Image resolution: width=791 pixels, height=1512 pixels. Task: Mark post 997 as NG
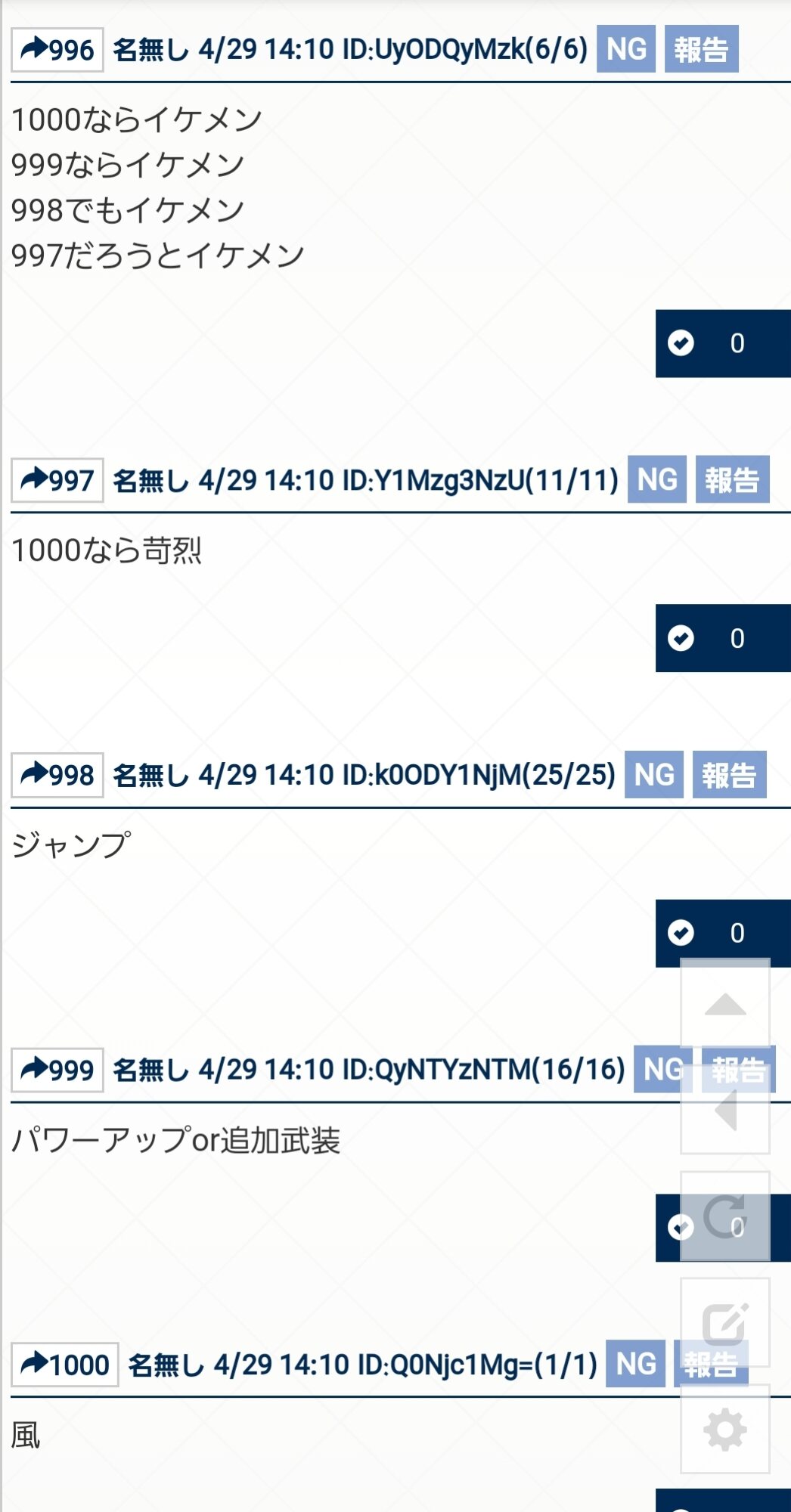(x=657, y=480)
